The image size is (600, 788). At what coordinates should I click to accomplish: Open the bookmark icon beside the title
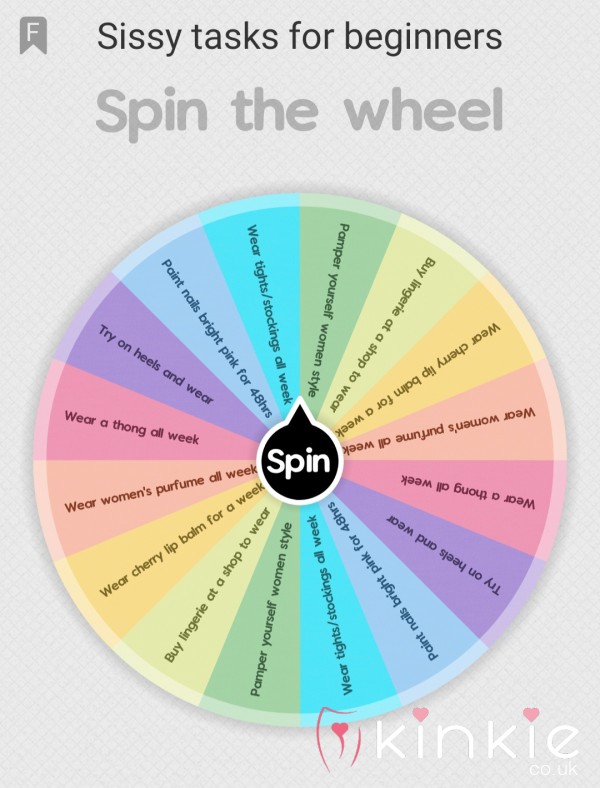pos(33,38)
